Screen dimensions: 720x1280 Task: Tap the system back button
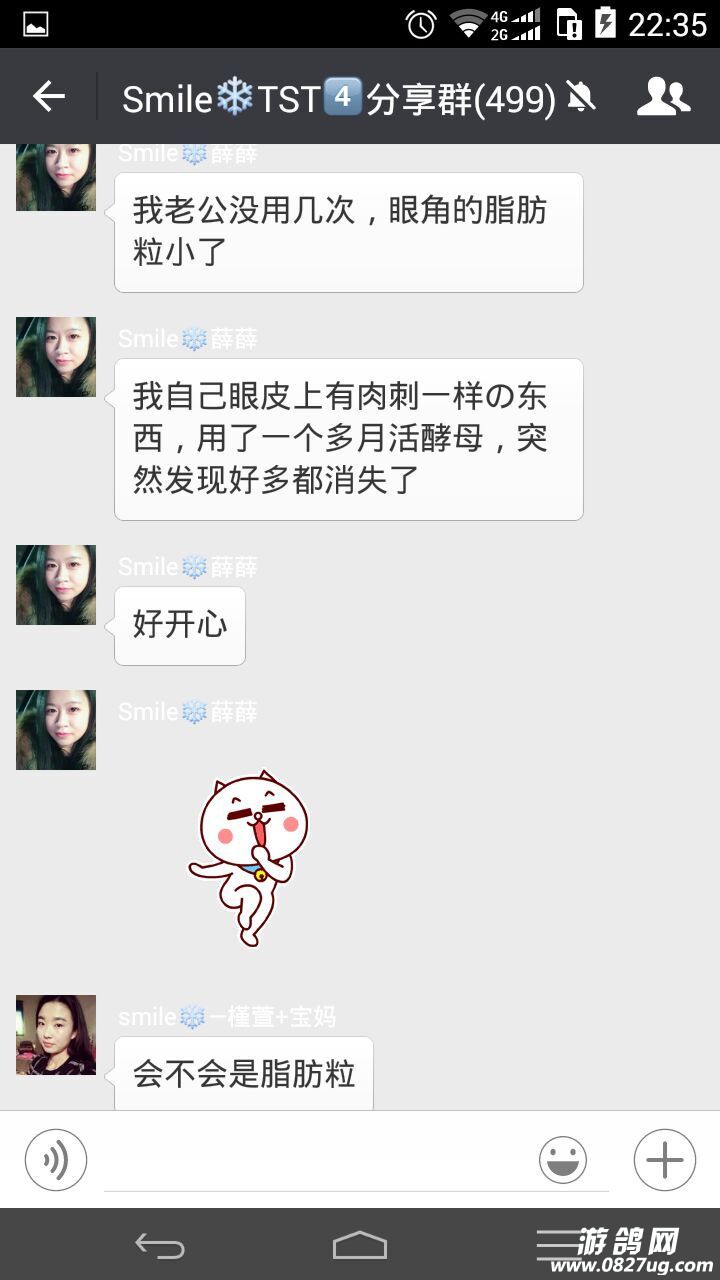(160, 1245)
